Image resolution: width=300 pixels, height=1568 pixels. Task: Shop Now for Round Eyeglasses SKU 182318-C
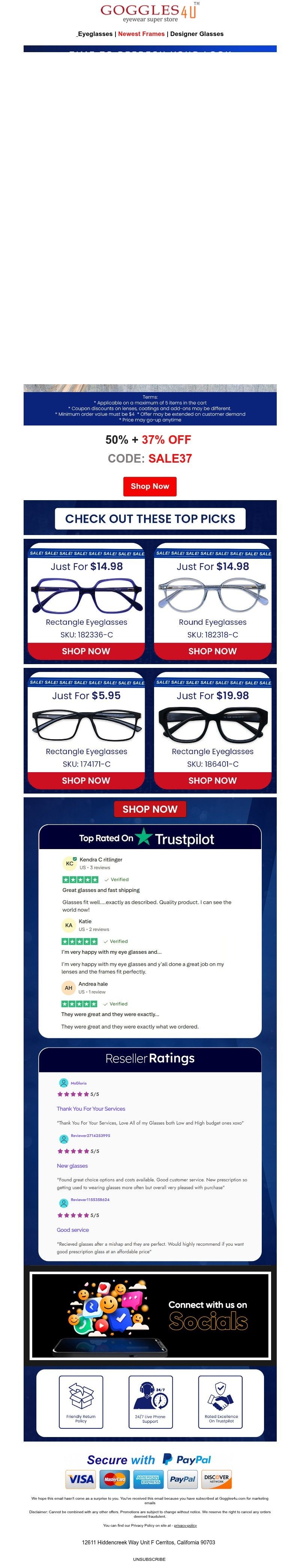pos(212,651)
